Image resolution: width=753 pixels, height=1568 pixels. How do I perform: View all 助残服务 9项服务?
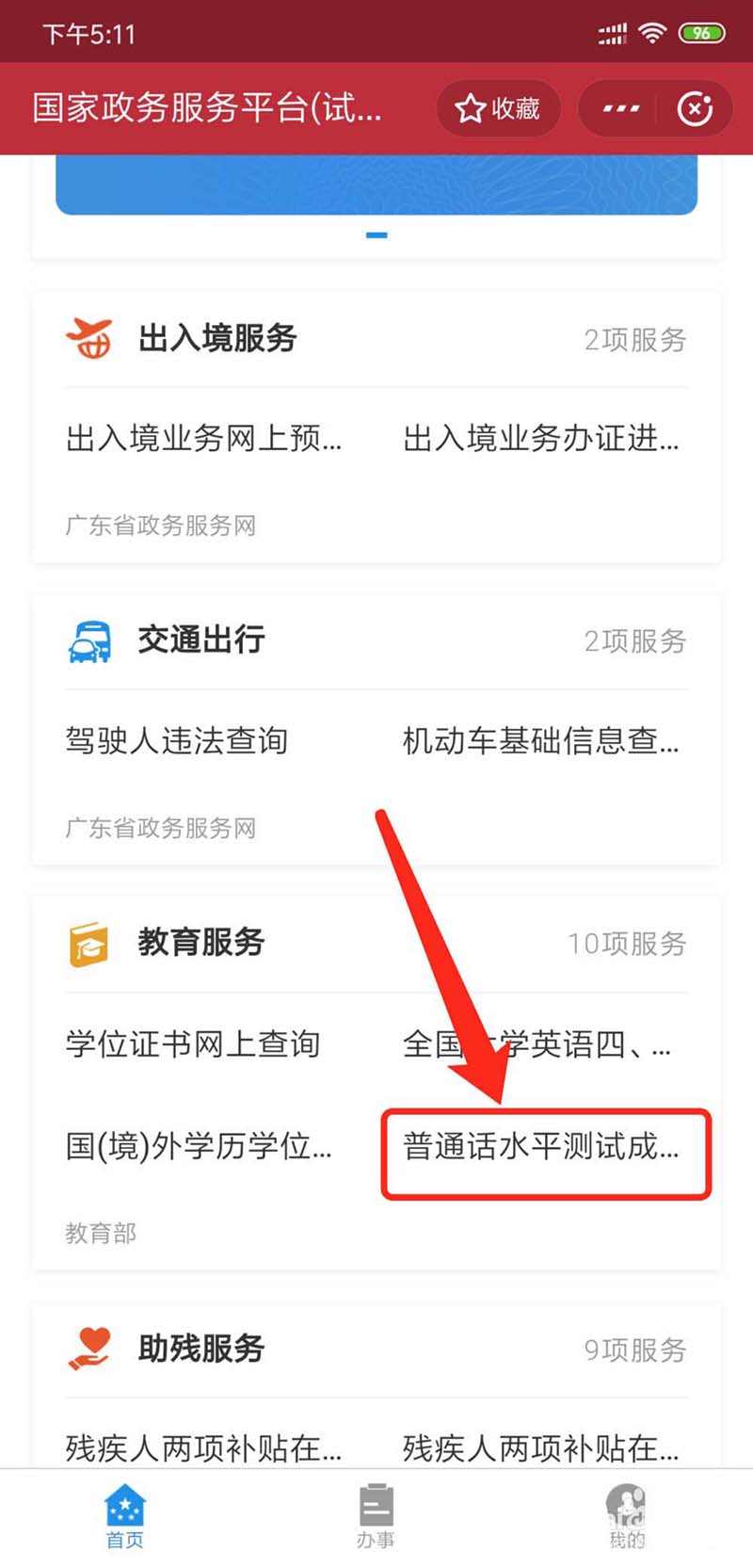coord(634,1350)
